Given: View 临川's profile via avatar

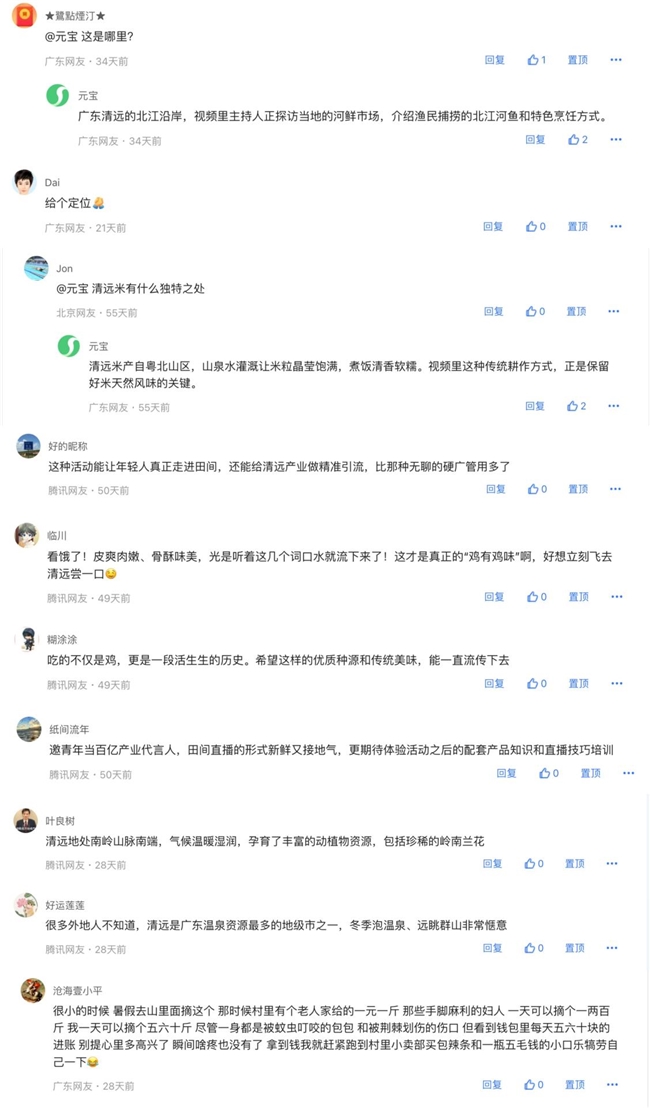Looking at the screenshot, I should 27,535.
